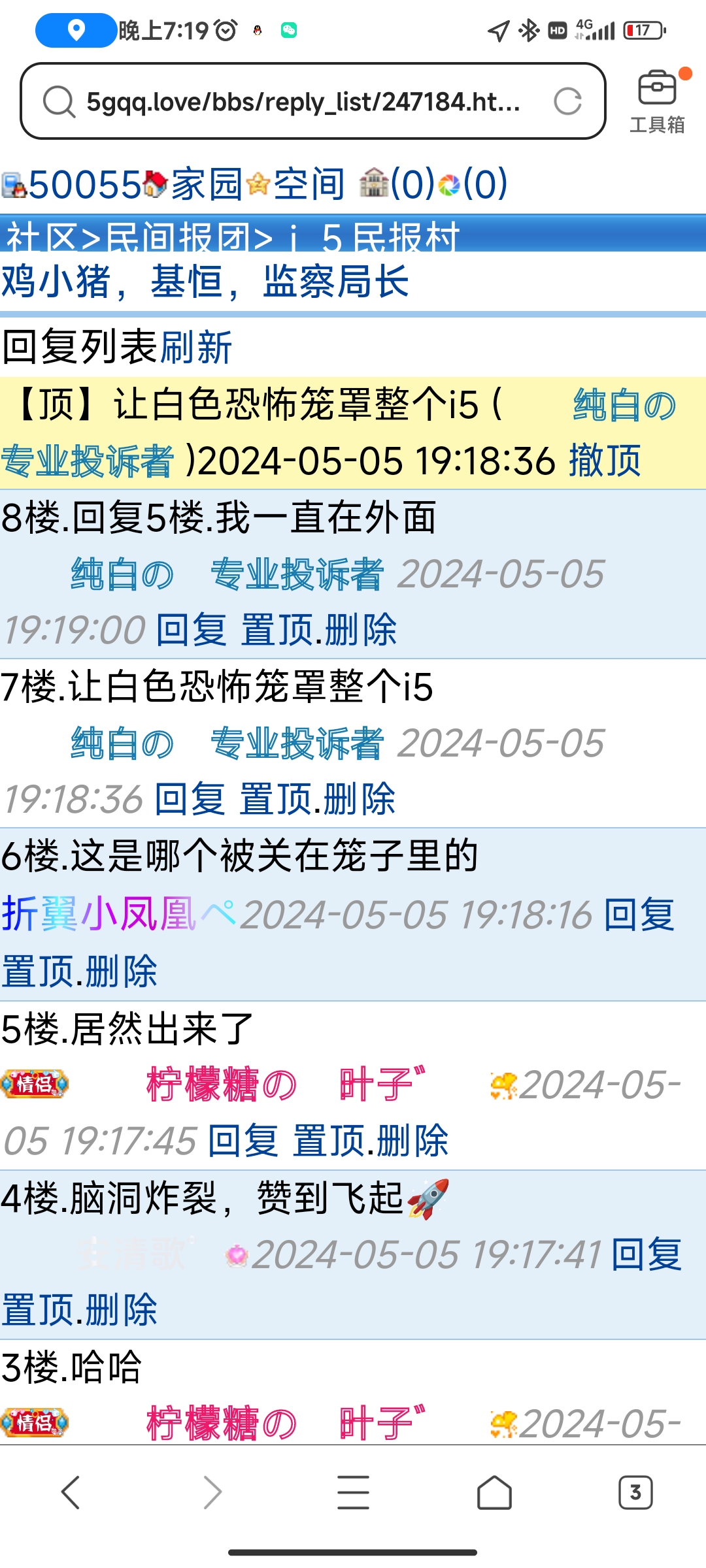Delete the 4楼 comment
The width and height of the screenshot is (706, 1568).
tap(122, 1310)
